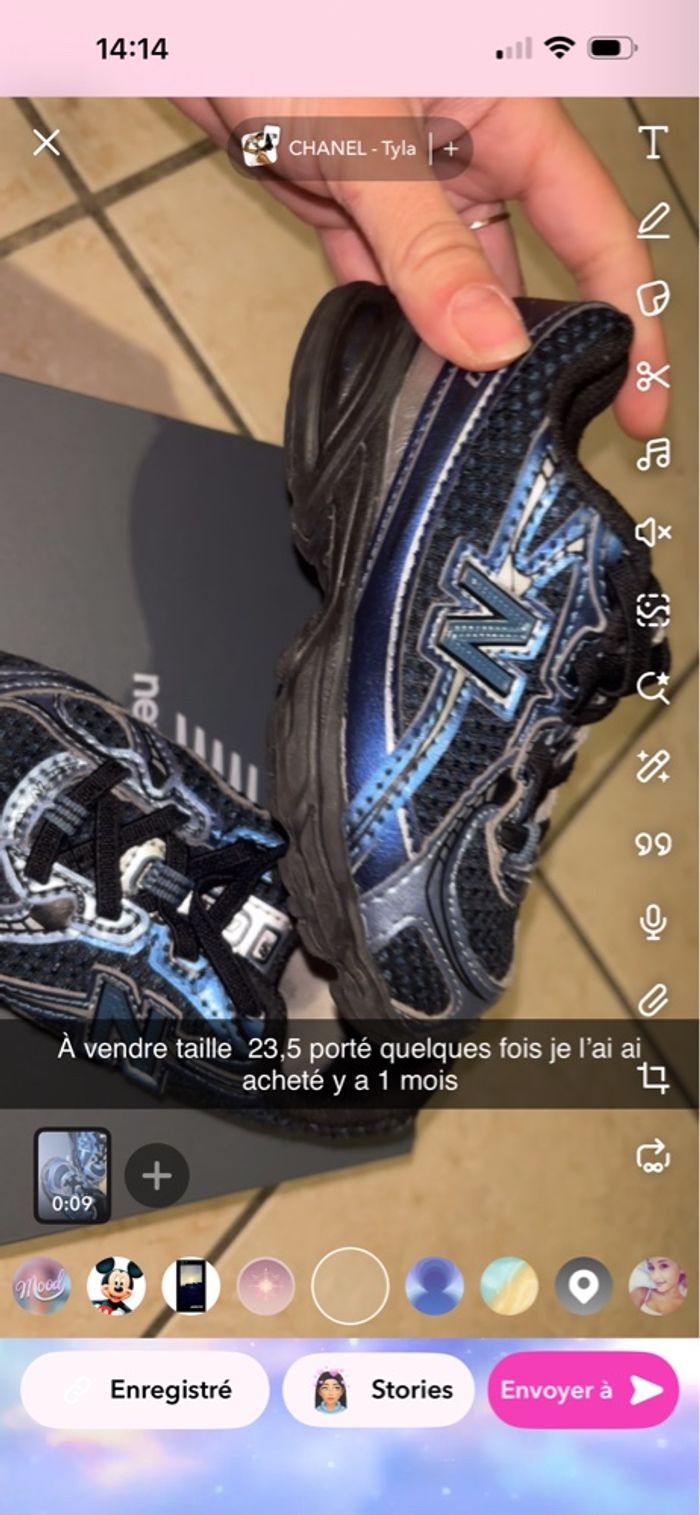Image resolution: width=700 pixels, height=1515 pixels.
Task: Toggle the muted sound icon
Action: click(653, 532)
